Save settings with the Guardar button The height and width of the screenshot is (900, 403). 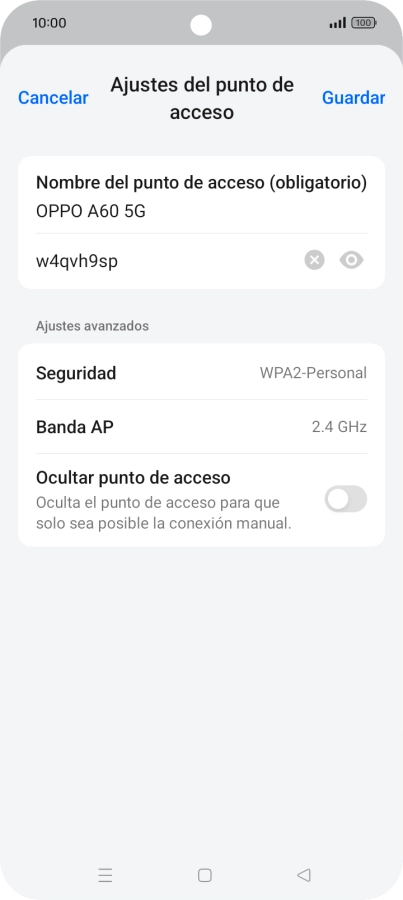[353, 98]
